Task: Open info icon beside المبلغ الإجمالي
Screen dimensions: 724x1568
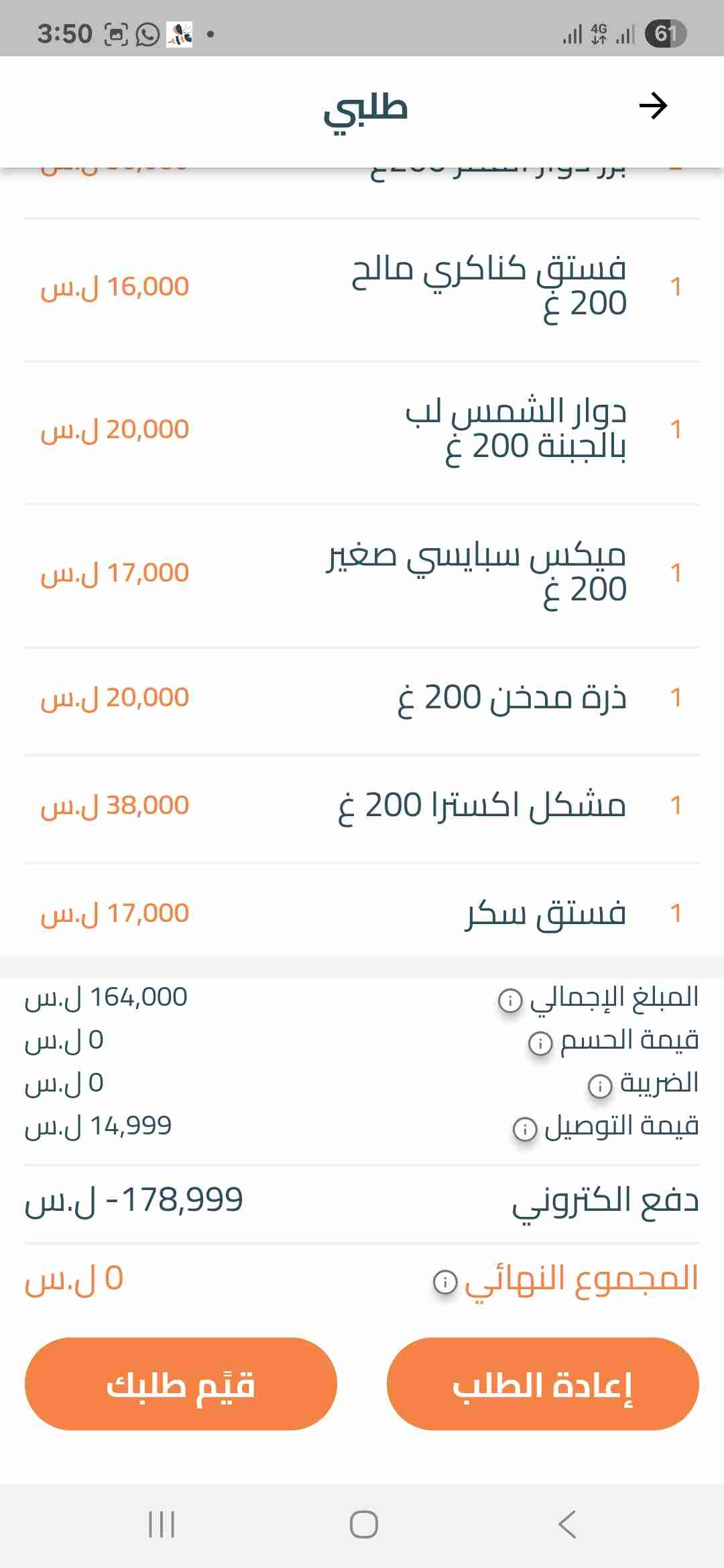Action: pyautogui.click(x=509, y=1000)
